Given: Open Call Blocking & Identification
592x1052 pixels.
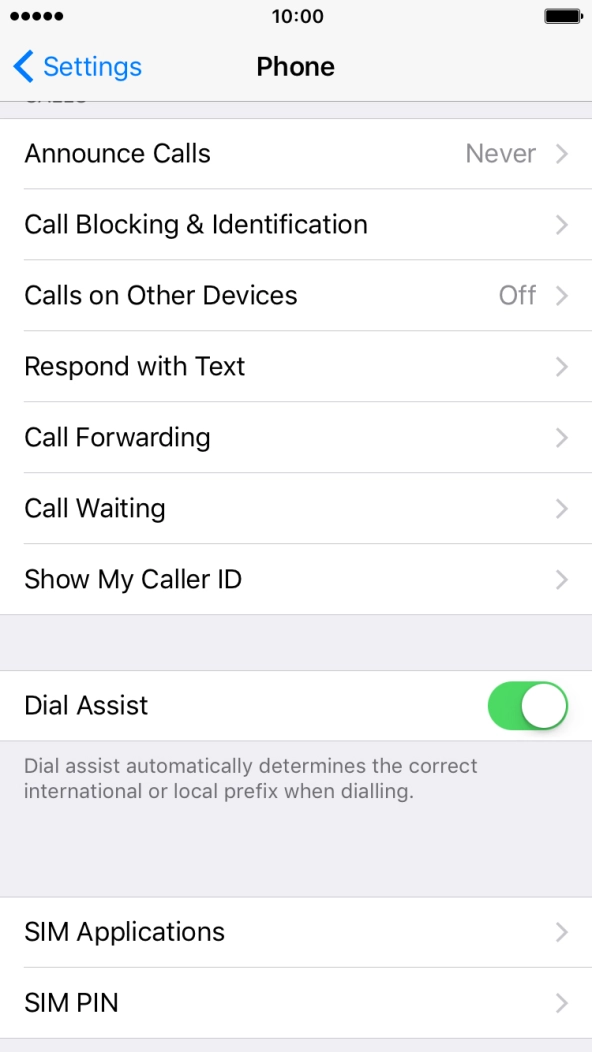Looking at the screenshot, I should [296, 225].
